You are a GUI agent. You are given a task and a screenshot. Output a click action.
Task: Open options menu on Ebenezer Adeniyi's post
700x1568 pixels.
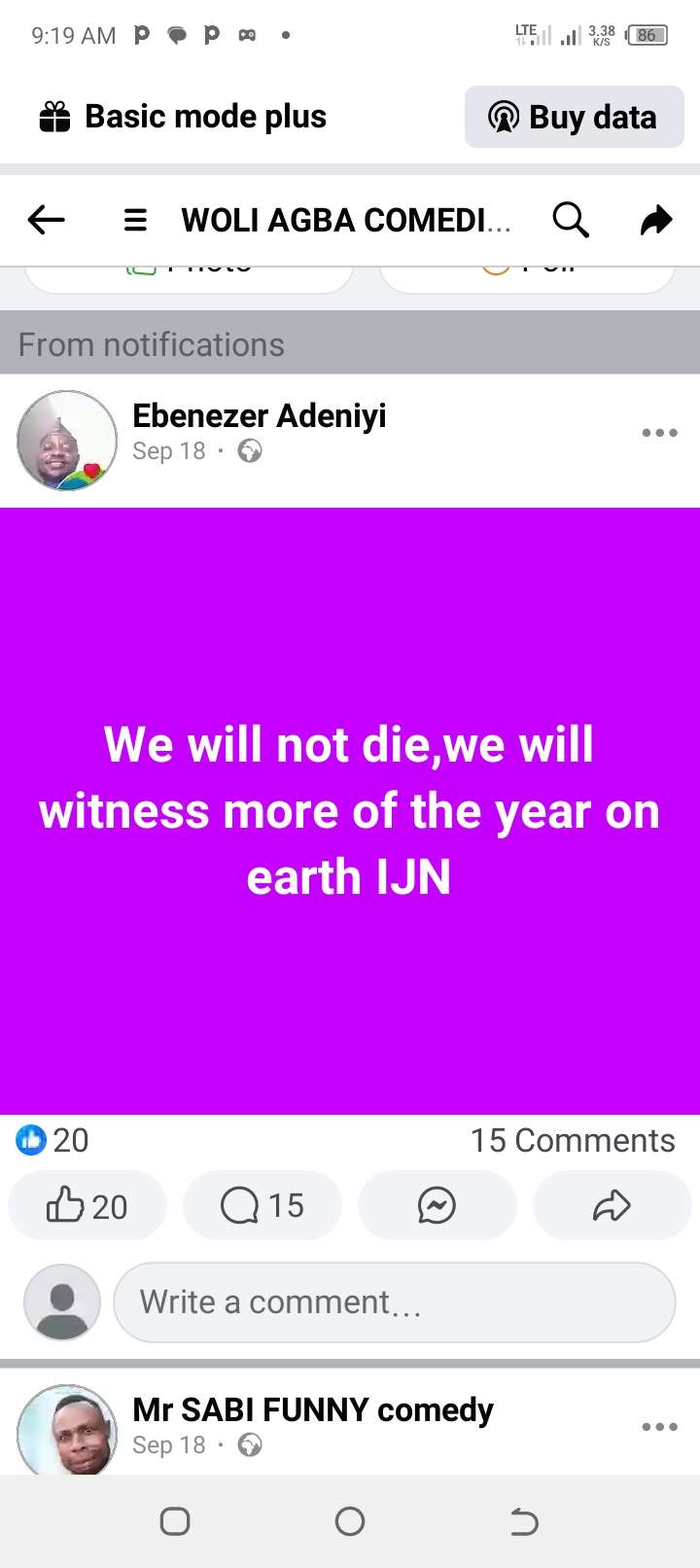[659, 433]
